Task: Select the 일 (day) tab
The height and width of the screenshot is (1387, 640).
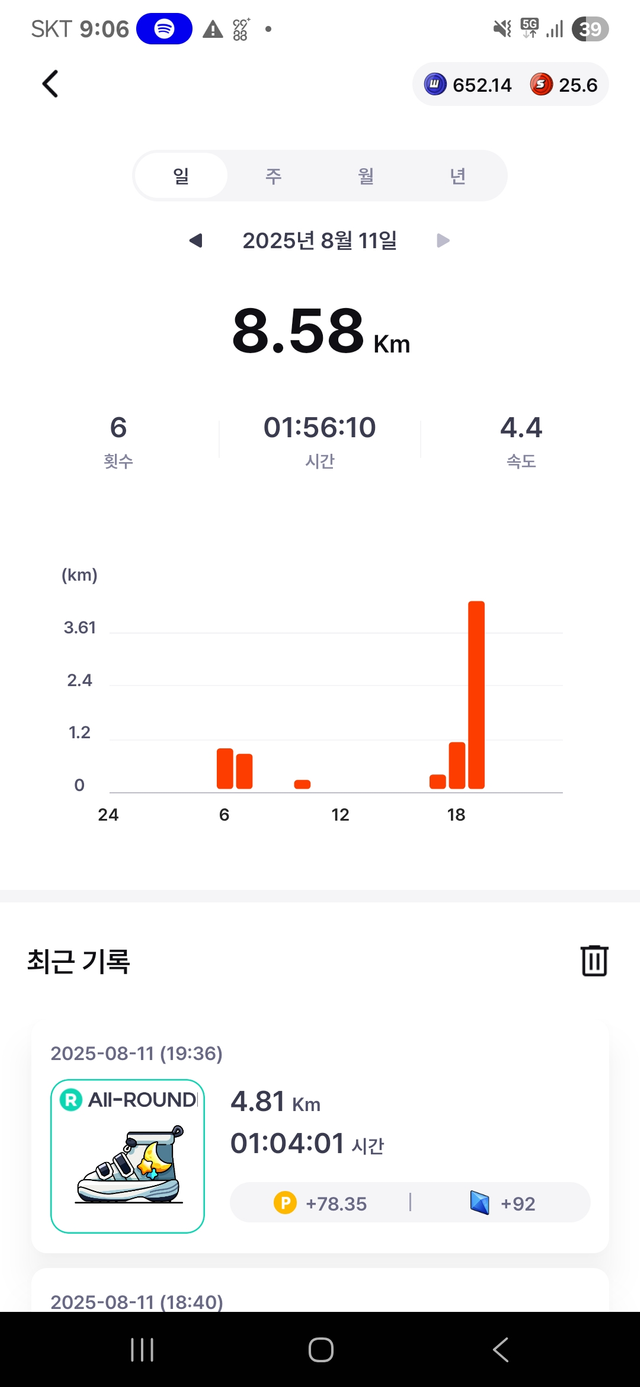Action: coord(181,176)
